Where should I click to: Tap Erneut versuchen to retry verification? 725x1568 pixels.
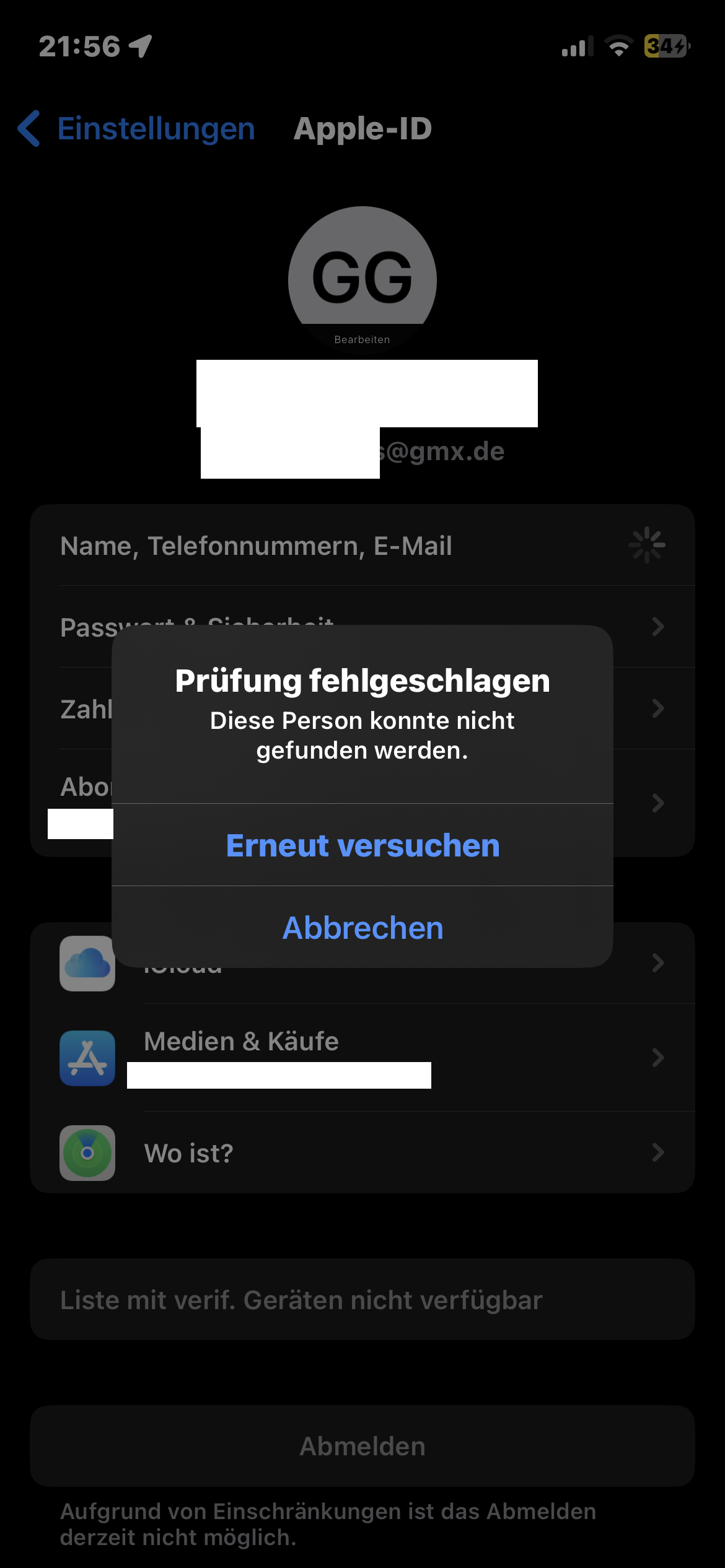click(362, 845)
